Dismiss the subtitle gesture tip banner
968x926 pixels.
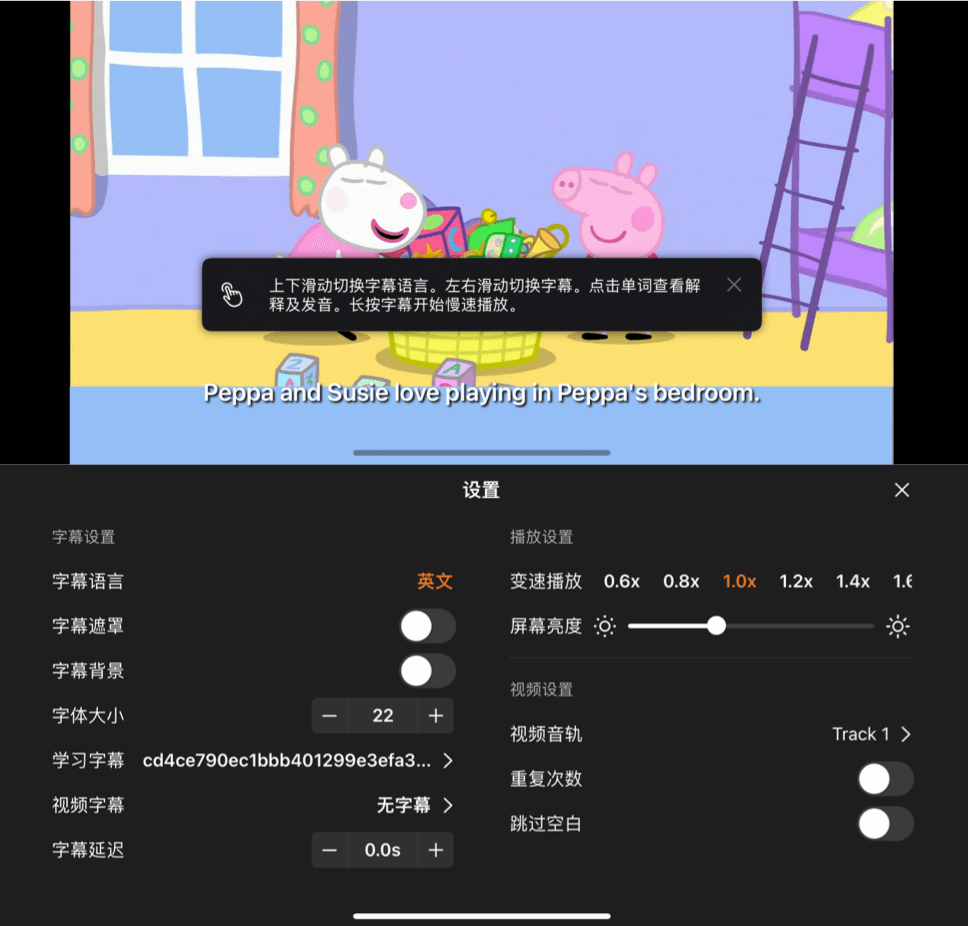point(734,285)
